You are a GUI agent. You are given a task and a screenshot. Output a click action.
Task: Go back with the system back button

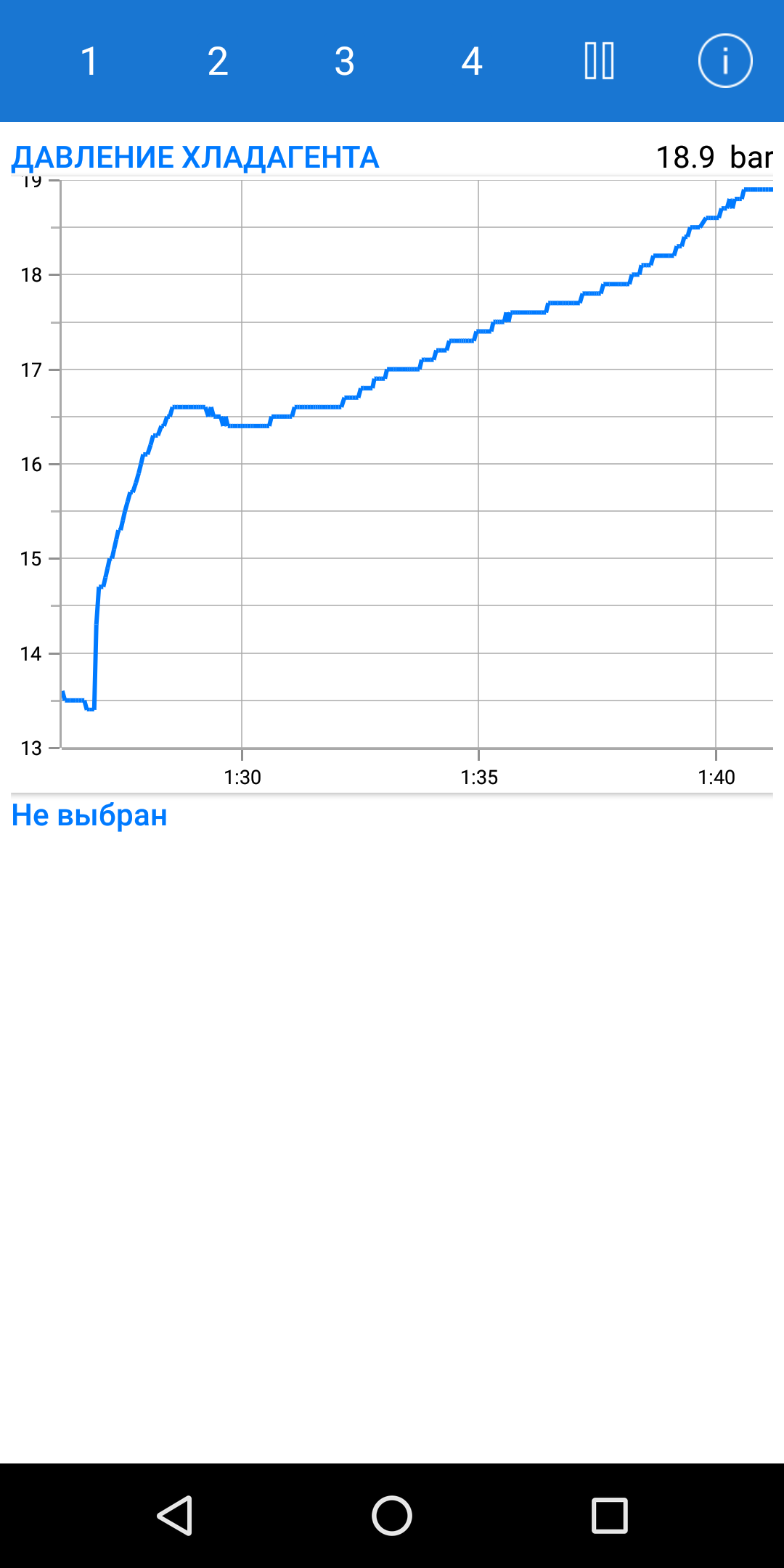click(175, 1515)
